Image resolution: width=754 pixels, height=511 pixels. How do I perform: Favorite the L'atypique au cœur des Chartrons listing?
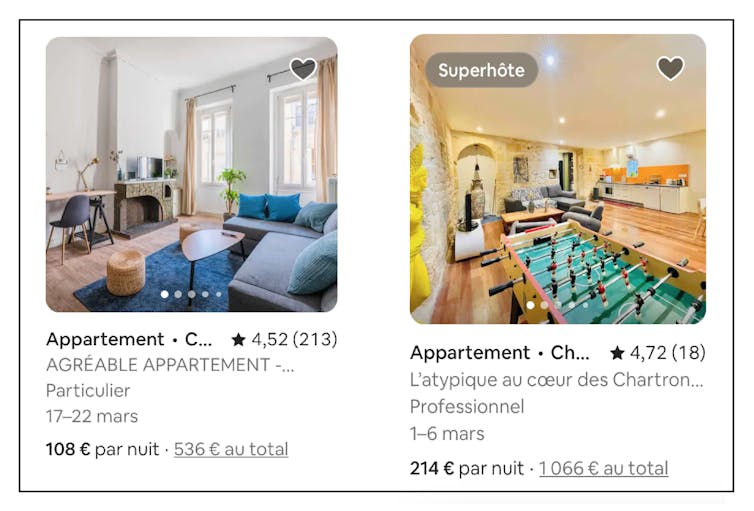click(670, 68)
